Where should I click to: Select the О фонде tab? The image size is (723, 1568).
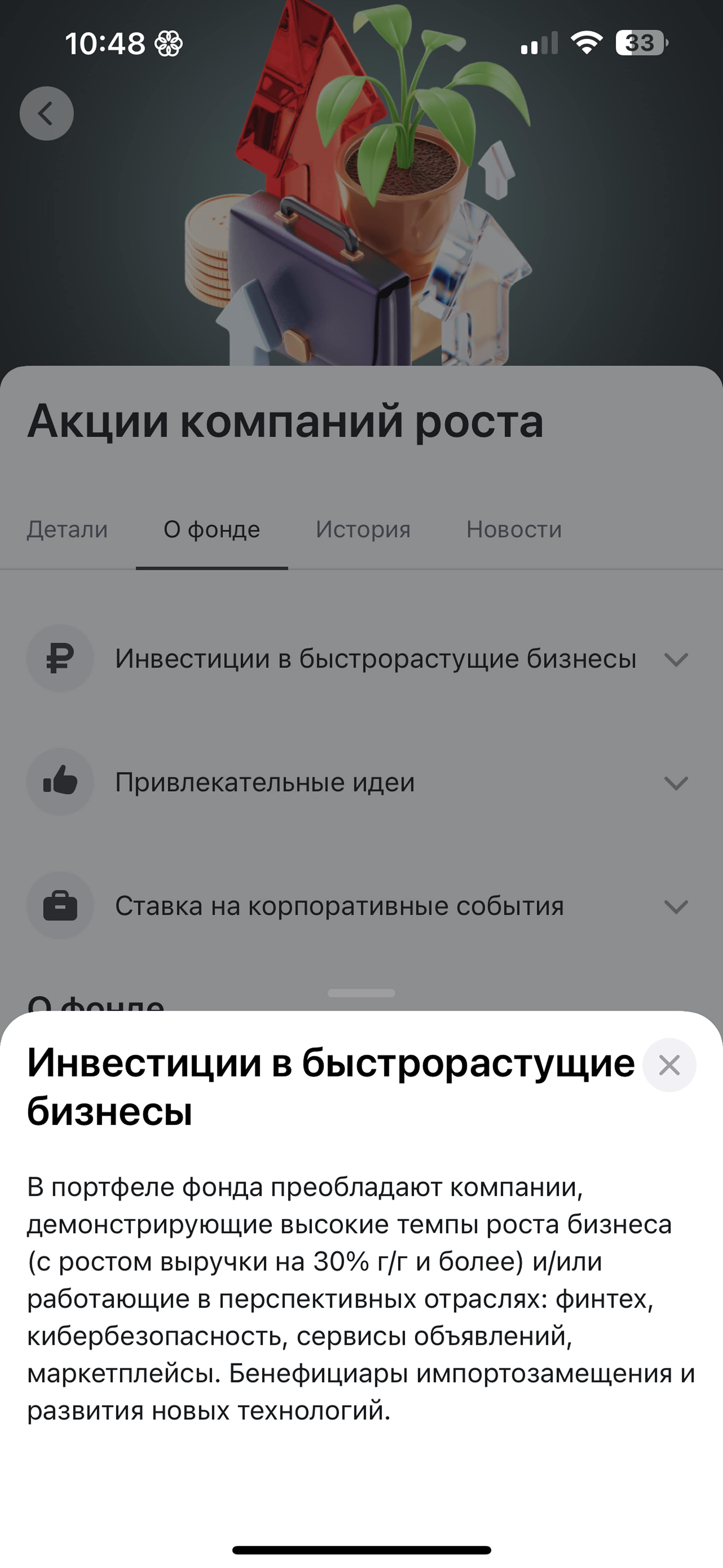click(x=212, y=529)
